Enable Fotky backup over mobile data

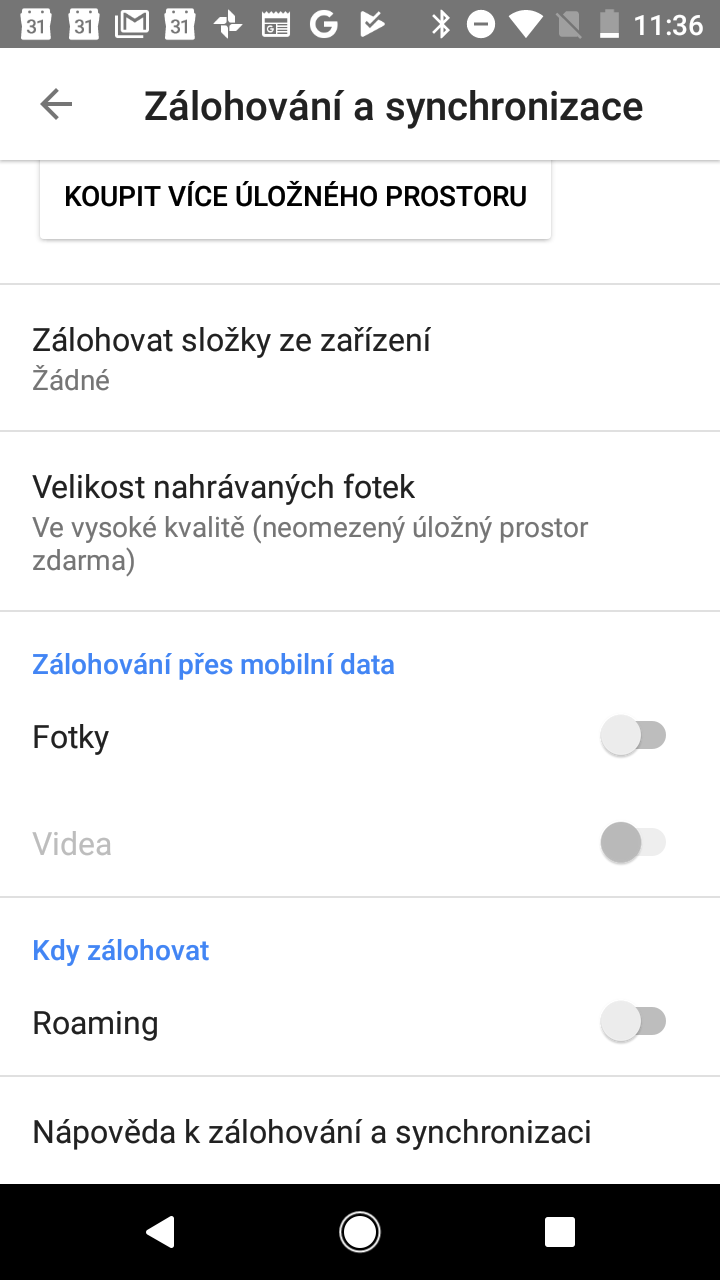[x=633, y=737]
